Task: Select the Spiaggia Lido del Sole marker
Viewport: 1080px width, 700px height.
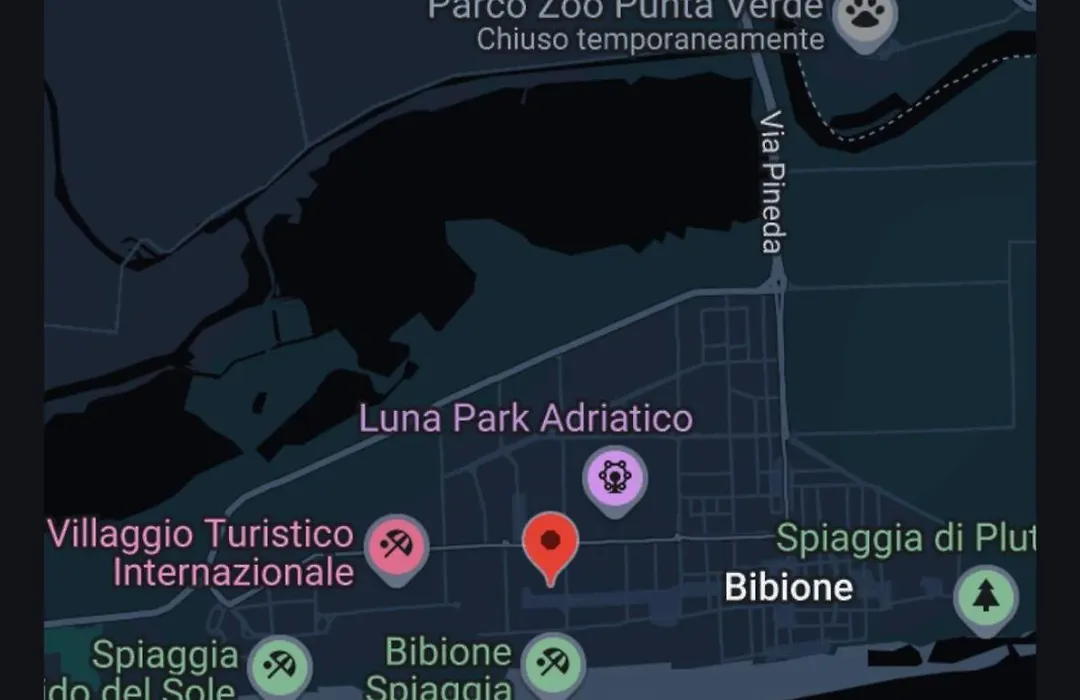Action: (x=280, y=664)
